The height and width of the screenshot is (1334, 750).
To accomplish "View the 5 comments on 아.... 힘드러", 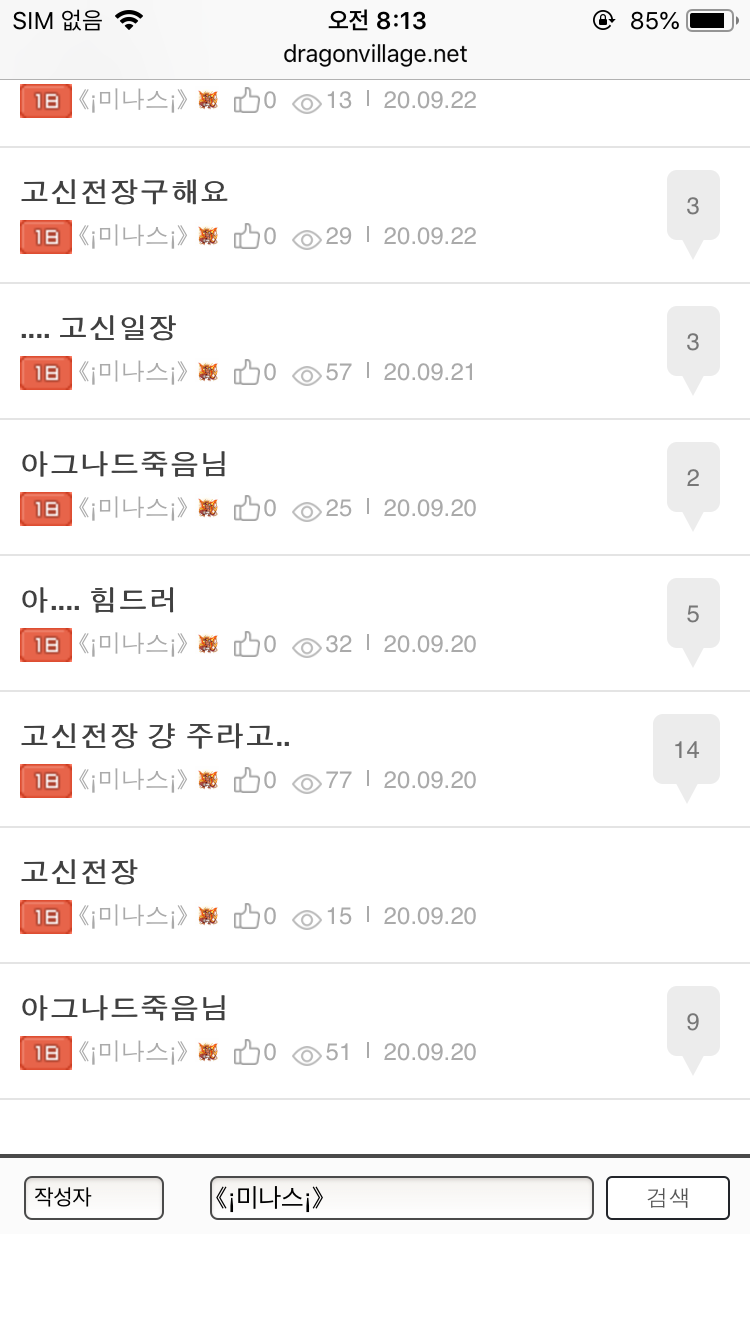I will tap(693, 614).
